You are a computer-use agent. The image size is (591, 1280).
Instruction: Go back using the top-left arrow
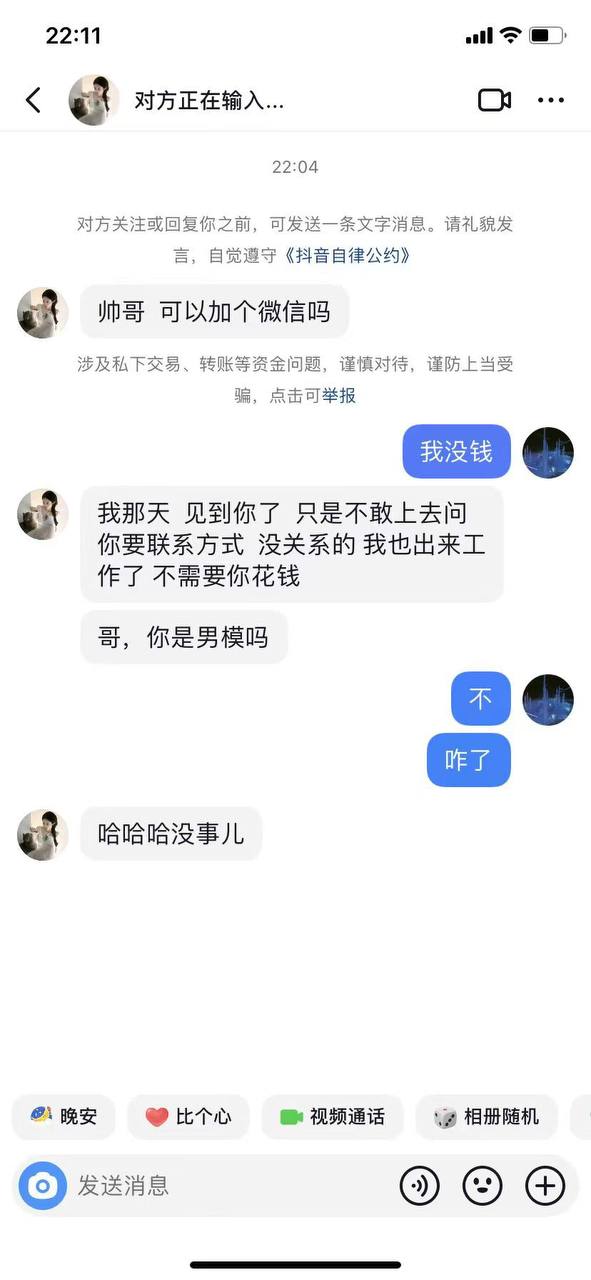pos(33,100)
